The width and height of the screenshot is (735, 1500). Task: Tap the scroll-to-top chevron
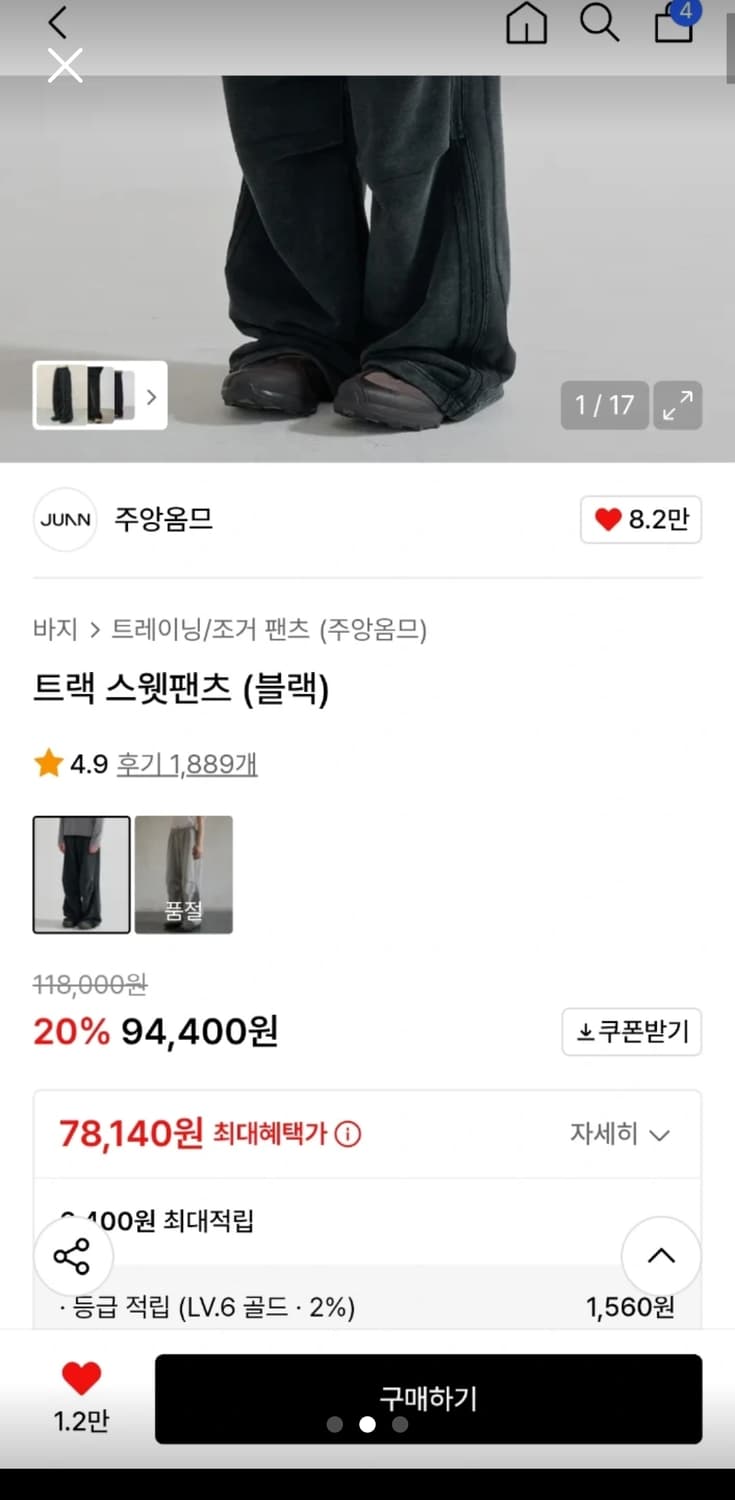coord(661,1257)
